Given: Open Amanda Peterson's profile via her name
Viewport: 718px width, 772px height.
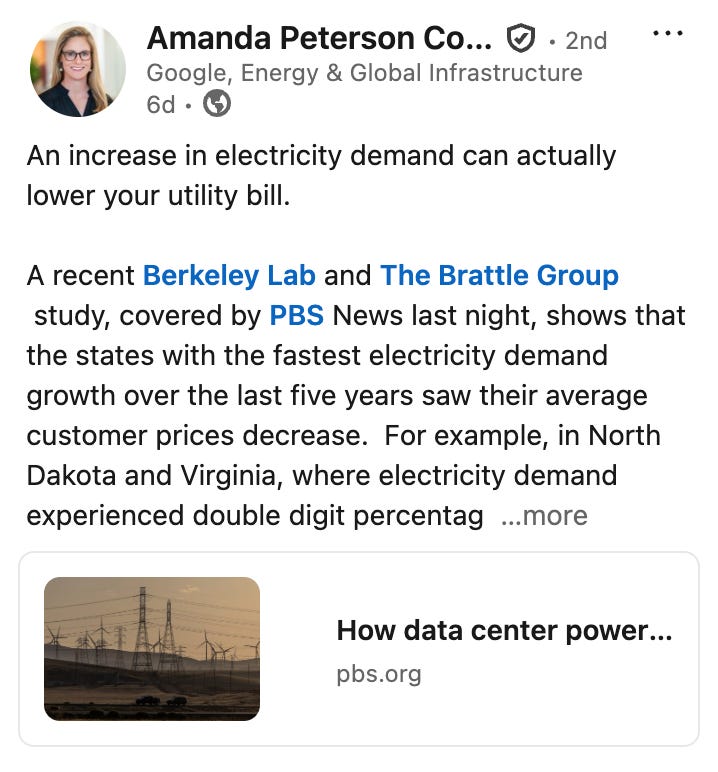Looking at the screenshot, I should pyautogui.click(x=319, y=39).
